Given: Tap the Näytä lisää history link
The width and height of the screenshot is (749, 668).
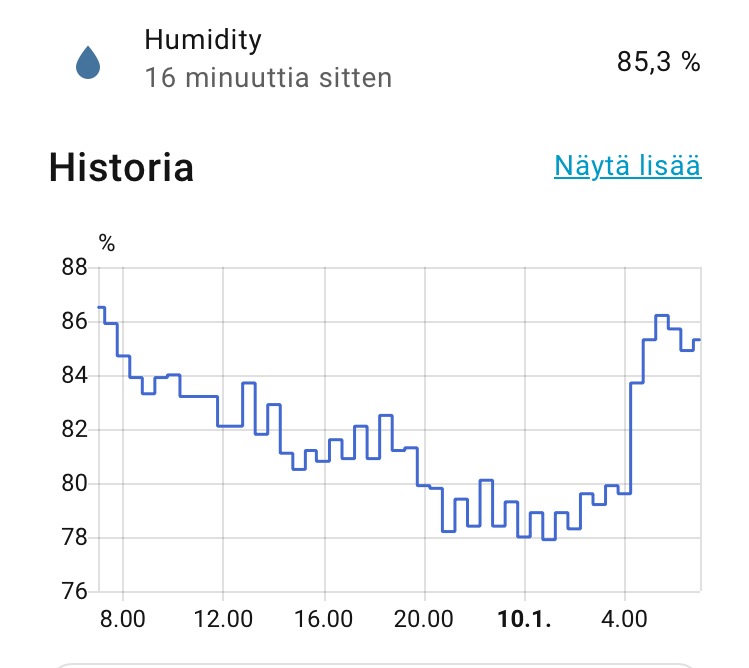Looking at the screenshot, I should pos(627,166).
